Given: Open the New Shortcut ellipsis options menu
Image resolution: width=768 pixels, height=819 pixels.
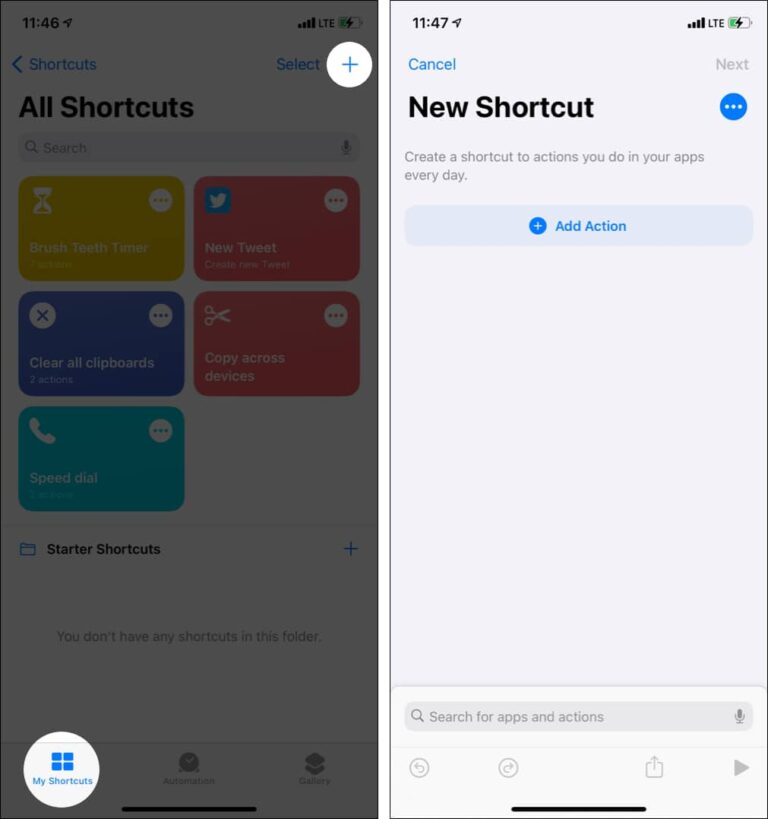Looking at the screenshot, I should click(734, 107).
